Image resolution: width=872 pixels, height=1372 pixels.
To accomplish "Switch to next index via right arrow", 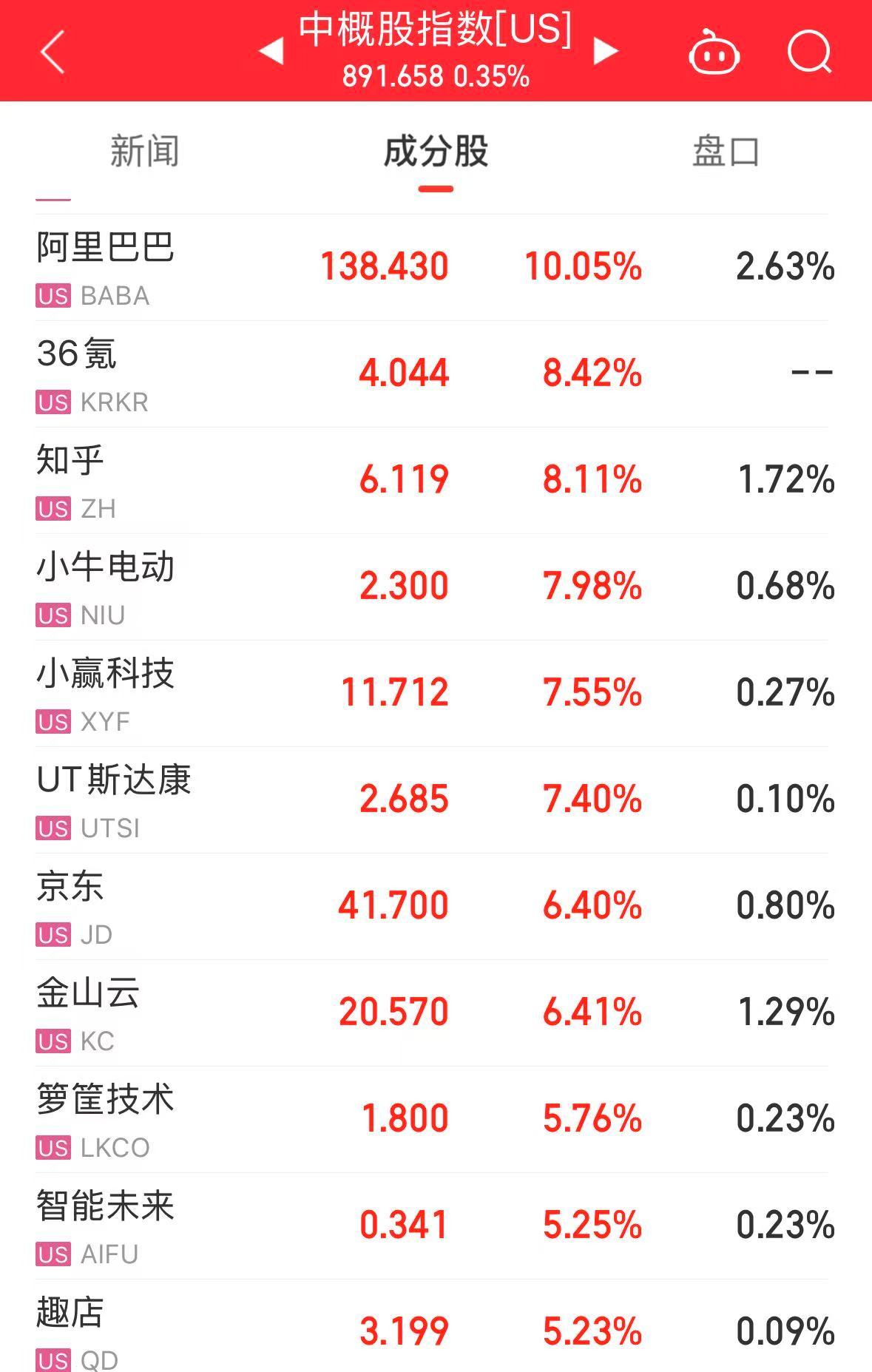I will pos(606,50).
